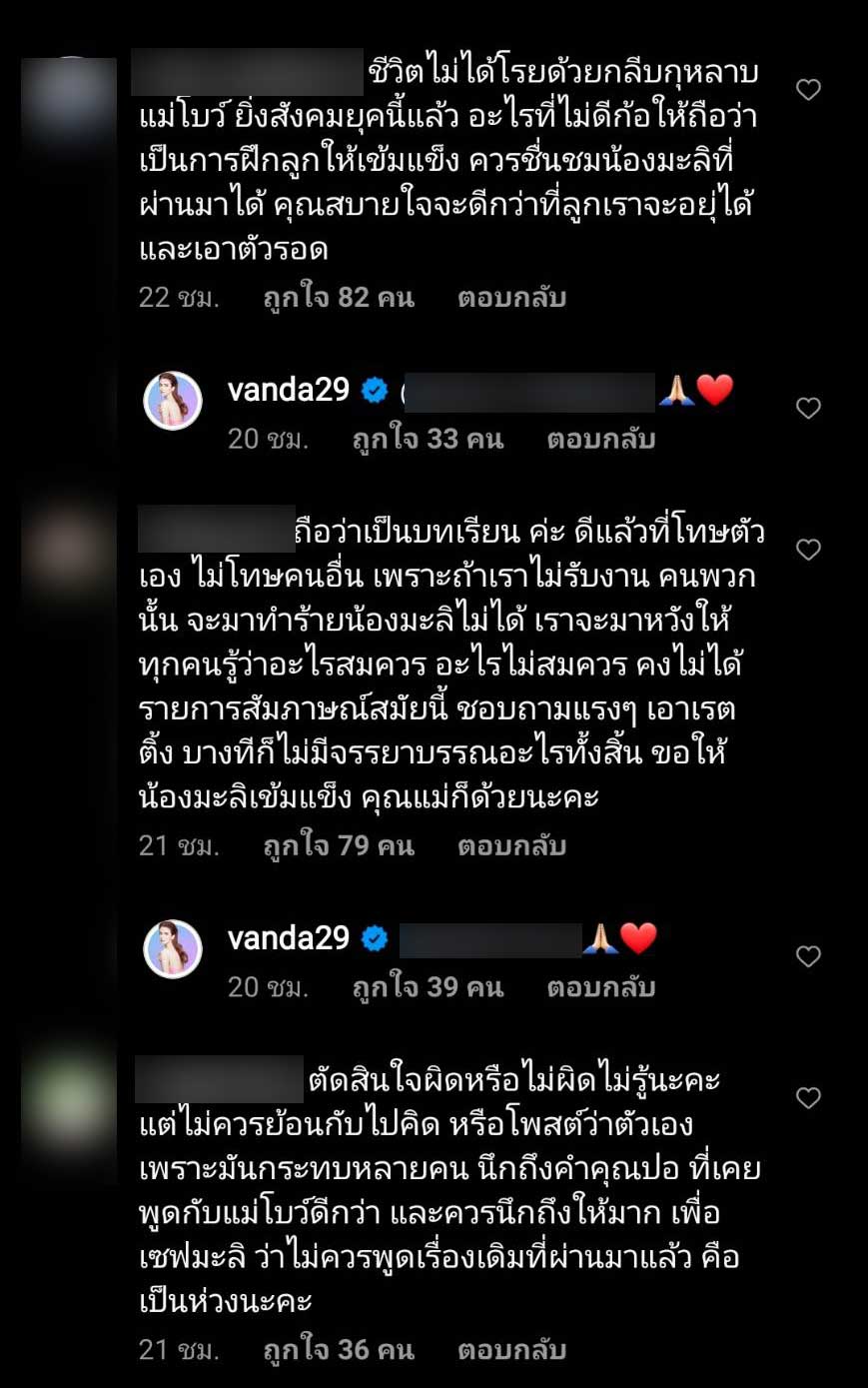Reply to vanda29's comment with 39 likes
This screenshot has height=1388, width=868.
click(600, 987)
